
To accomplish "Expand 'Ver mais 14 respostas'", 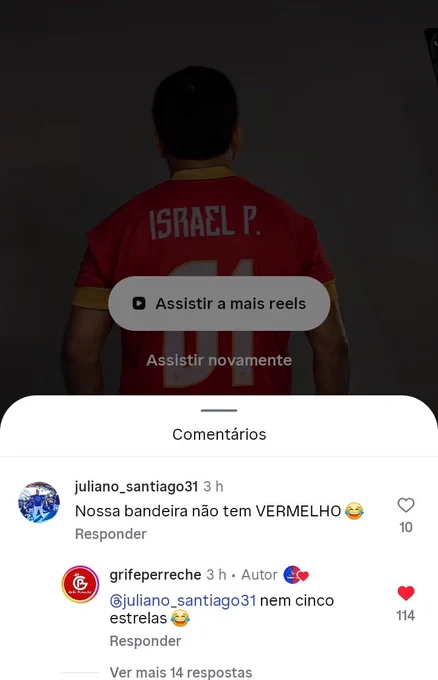I will click(x=180, y=672).
